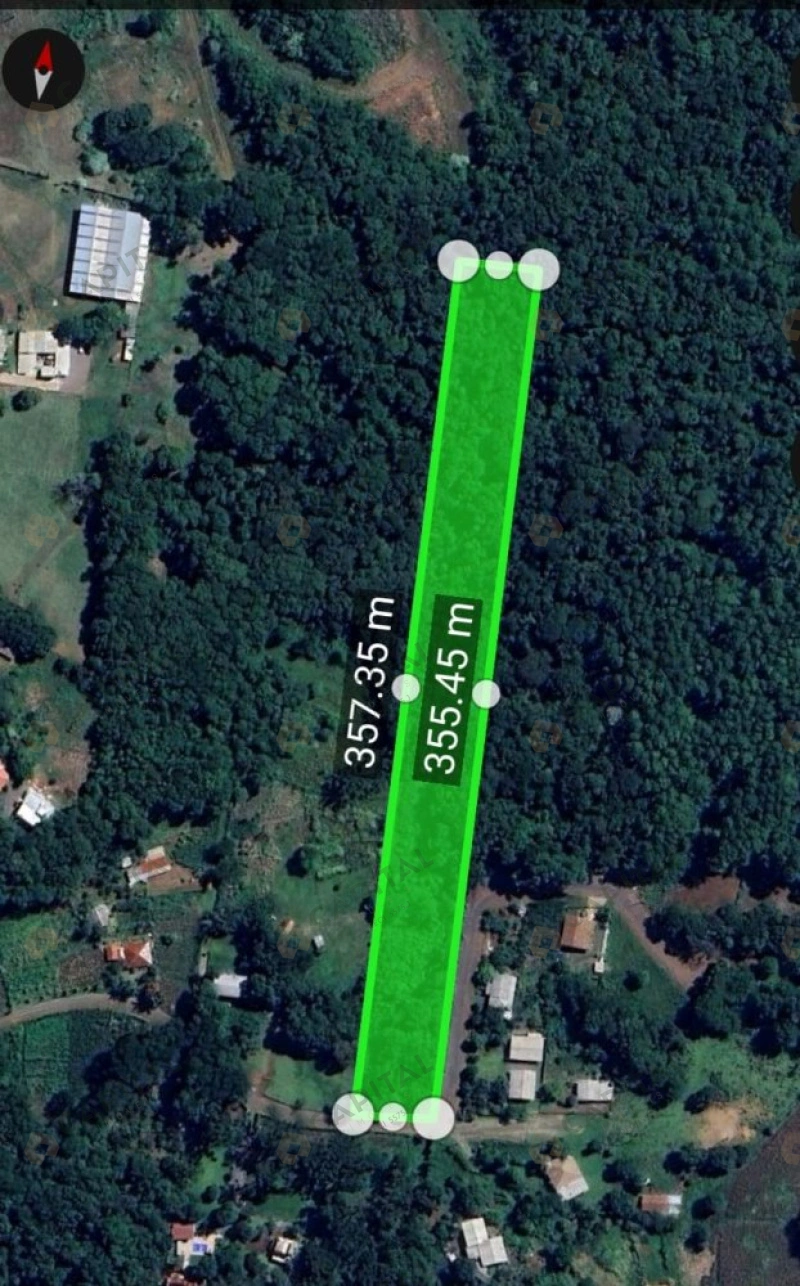
Task: Select the midpoint handle on the 355.45 m side
Action: coord(486,694)
